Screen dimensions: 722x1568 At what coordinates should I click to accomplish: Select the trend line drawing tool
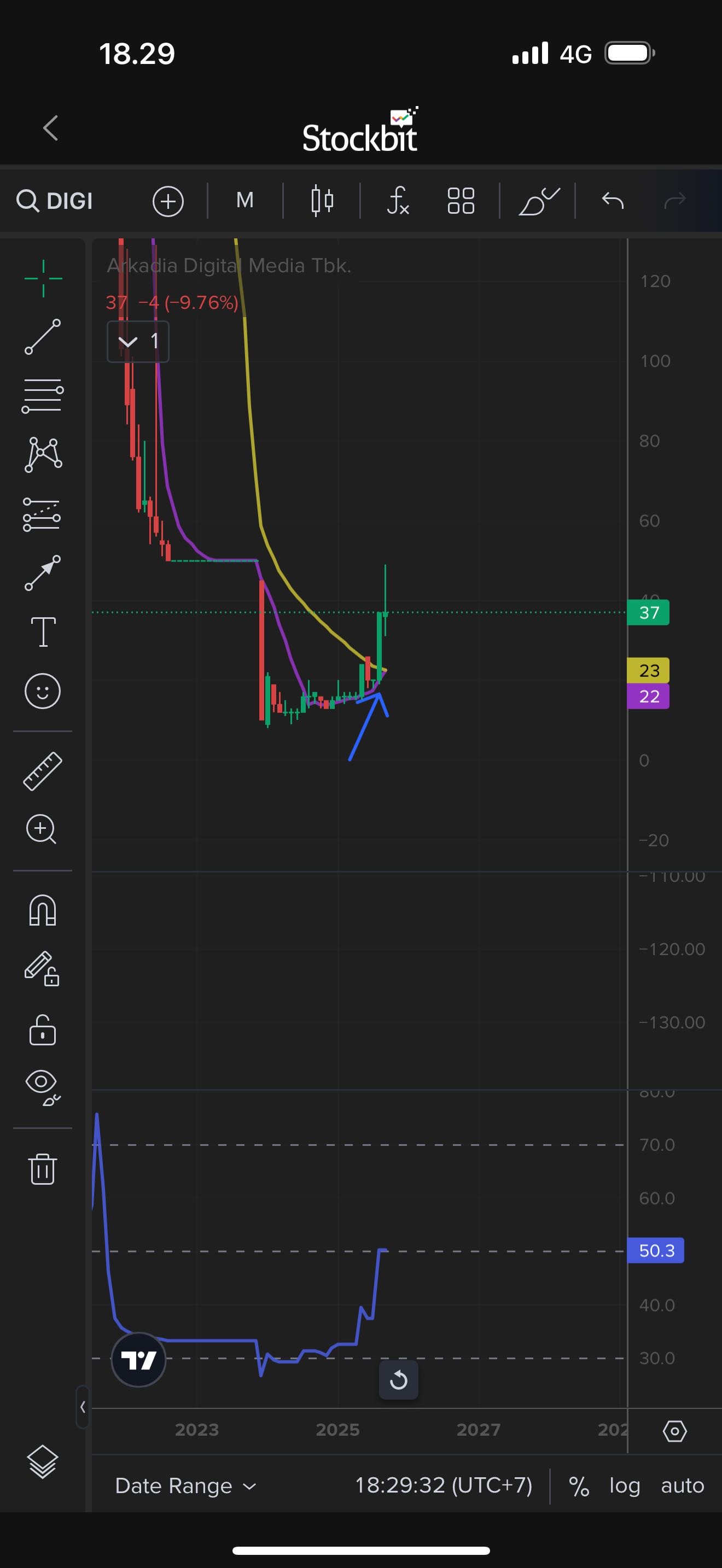pyautogui.click(x=43, y=337)
